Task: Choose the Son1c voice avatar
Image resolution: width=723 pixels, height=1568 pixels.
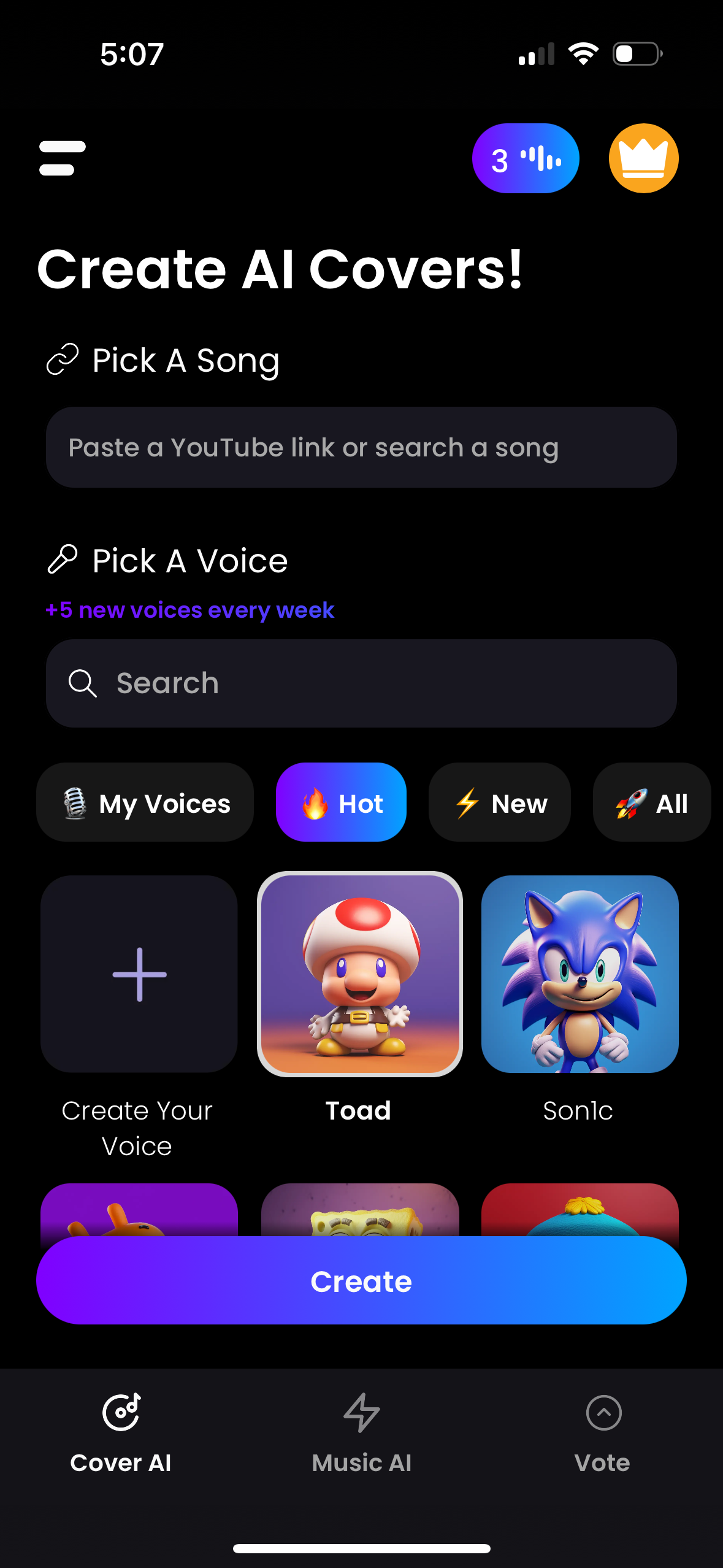Action: click(579, 973)
